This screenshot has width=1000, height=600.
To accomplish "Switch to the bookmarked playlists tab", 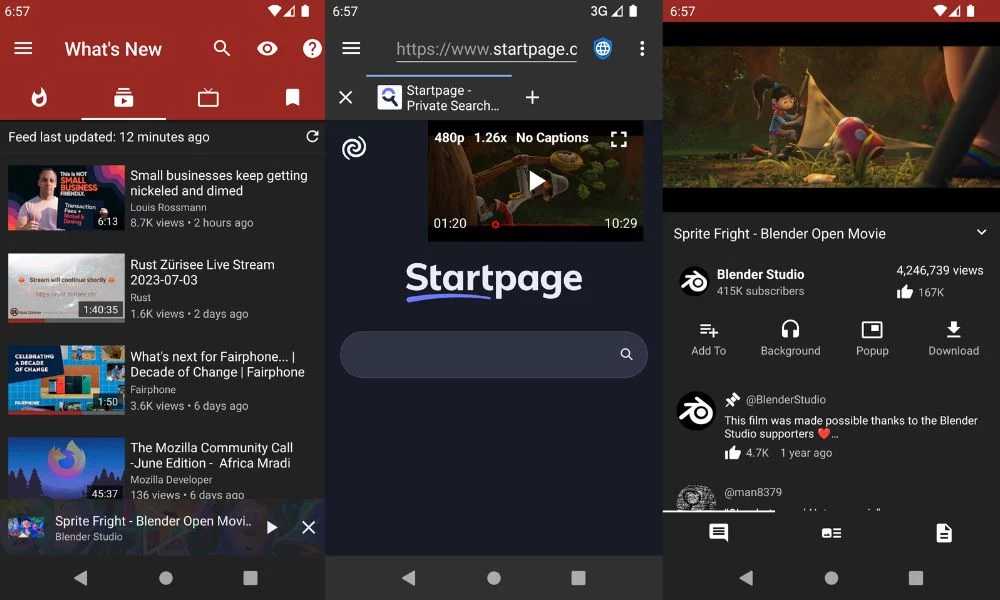I will [292, 97].
